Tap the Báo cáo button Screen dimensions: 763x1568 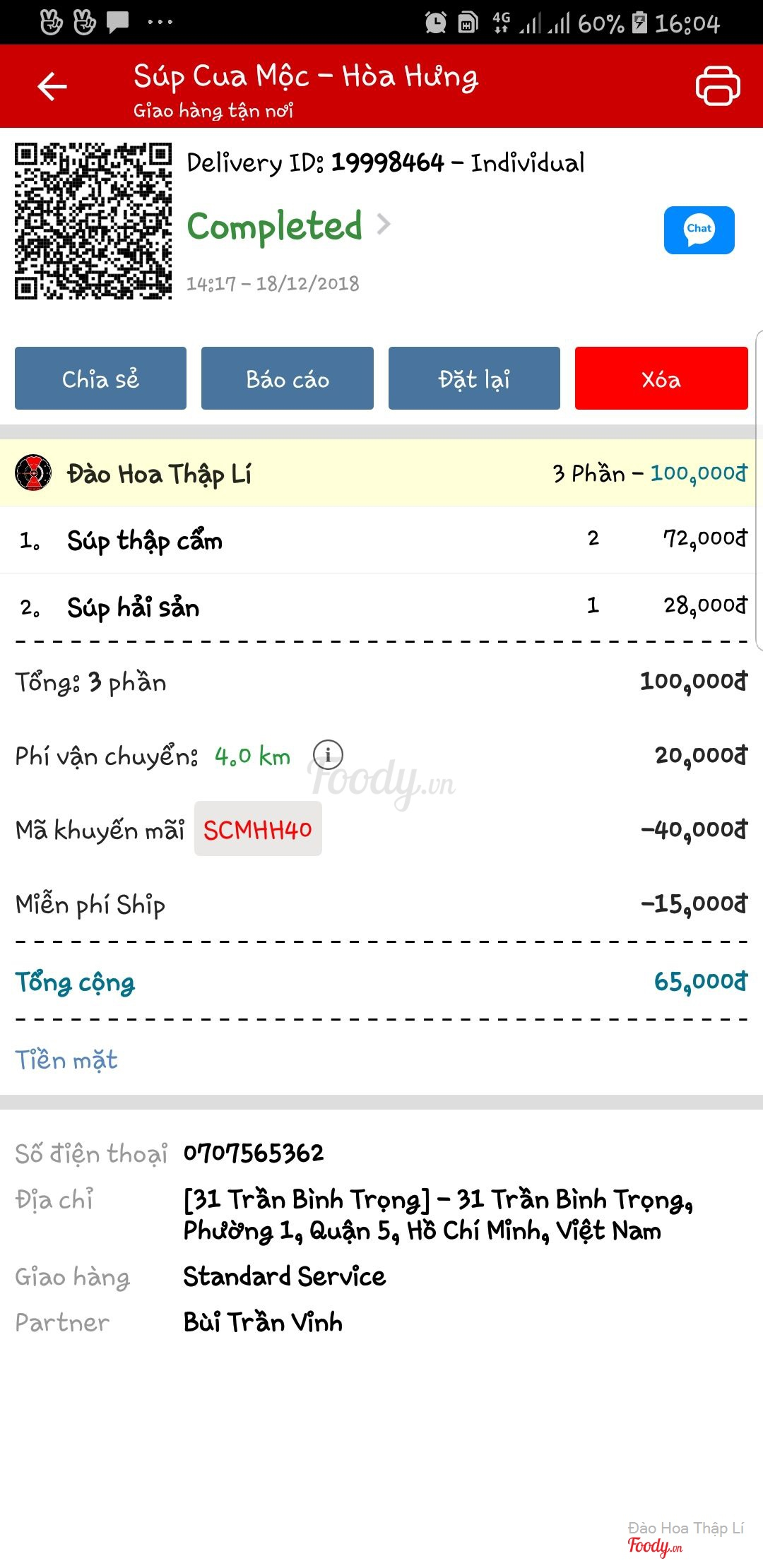288,379
